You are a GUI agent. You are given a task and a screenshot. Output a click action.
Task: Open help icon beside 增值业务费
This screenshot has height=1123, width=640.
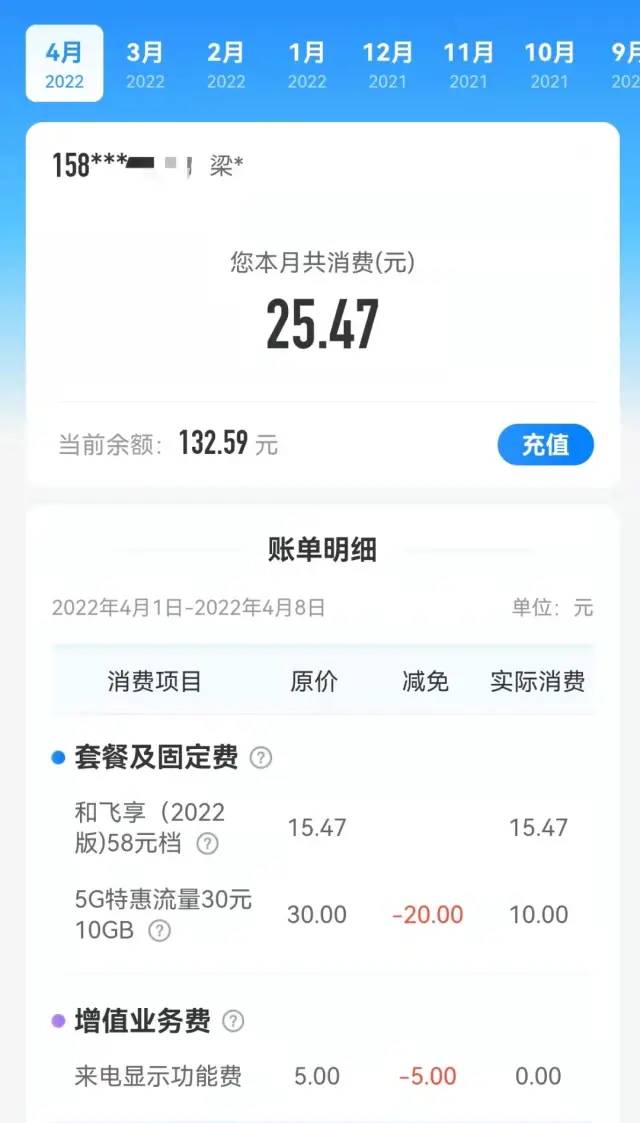233,1021
